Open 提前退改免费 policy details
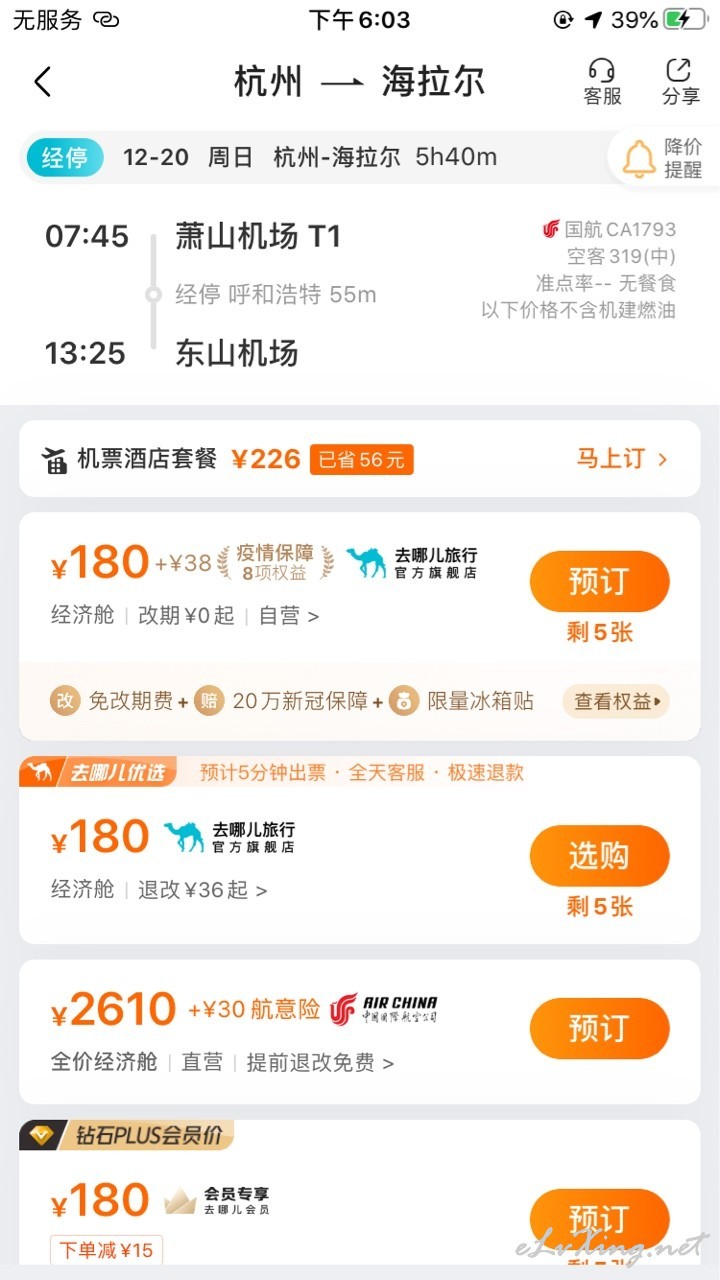The image size is (720, 1280). (x=320, y=1062)
